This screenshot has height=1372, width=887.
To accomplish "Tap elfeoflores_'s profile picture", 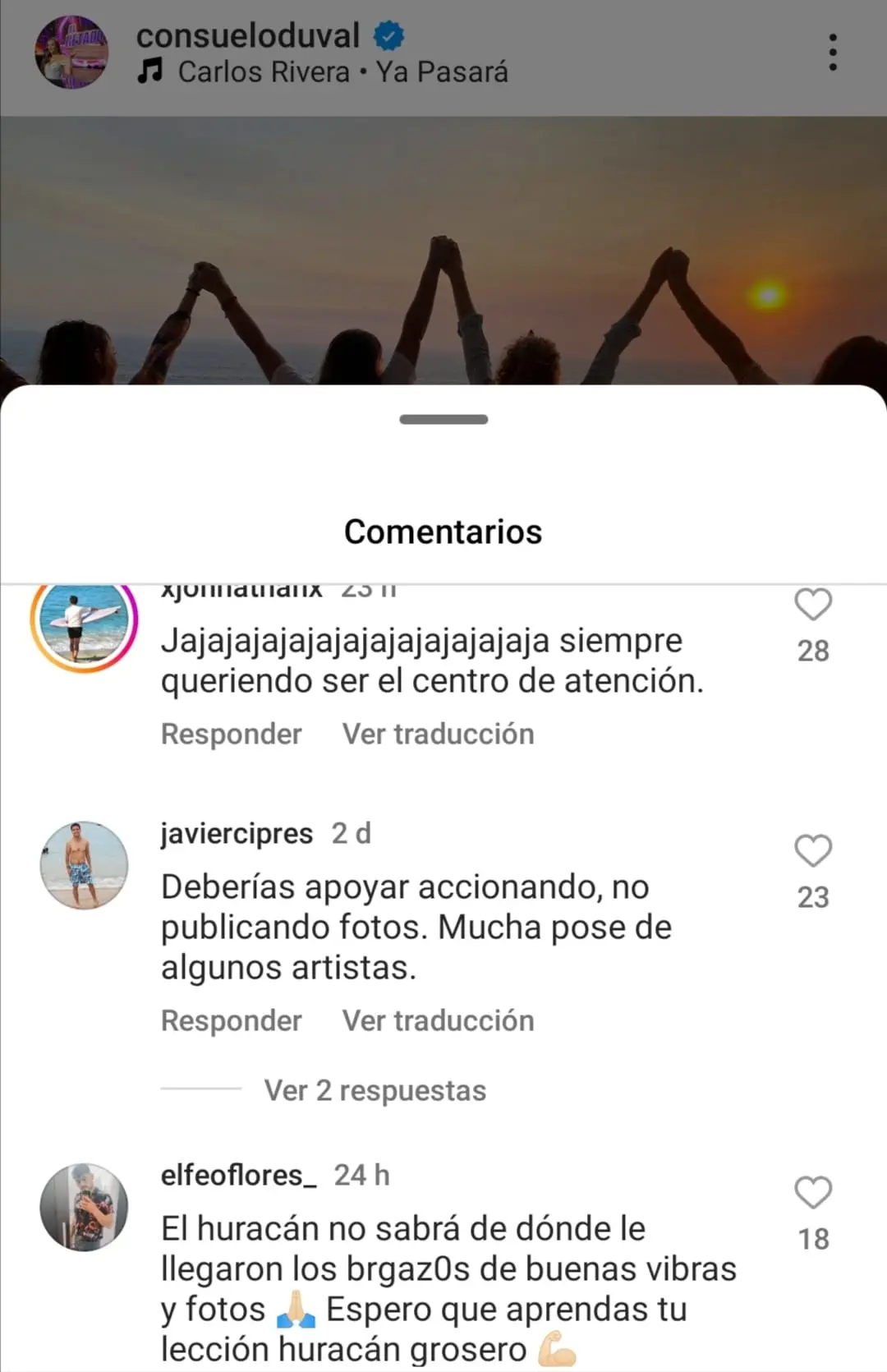I will [x=84, y=1207].
